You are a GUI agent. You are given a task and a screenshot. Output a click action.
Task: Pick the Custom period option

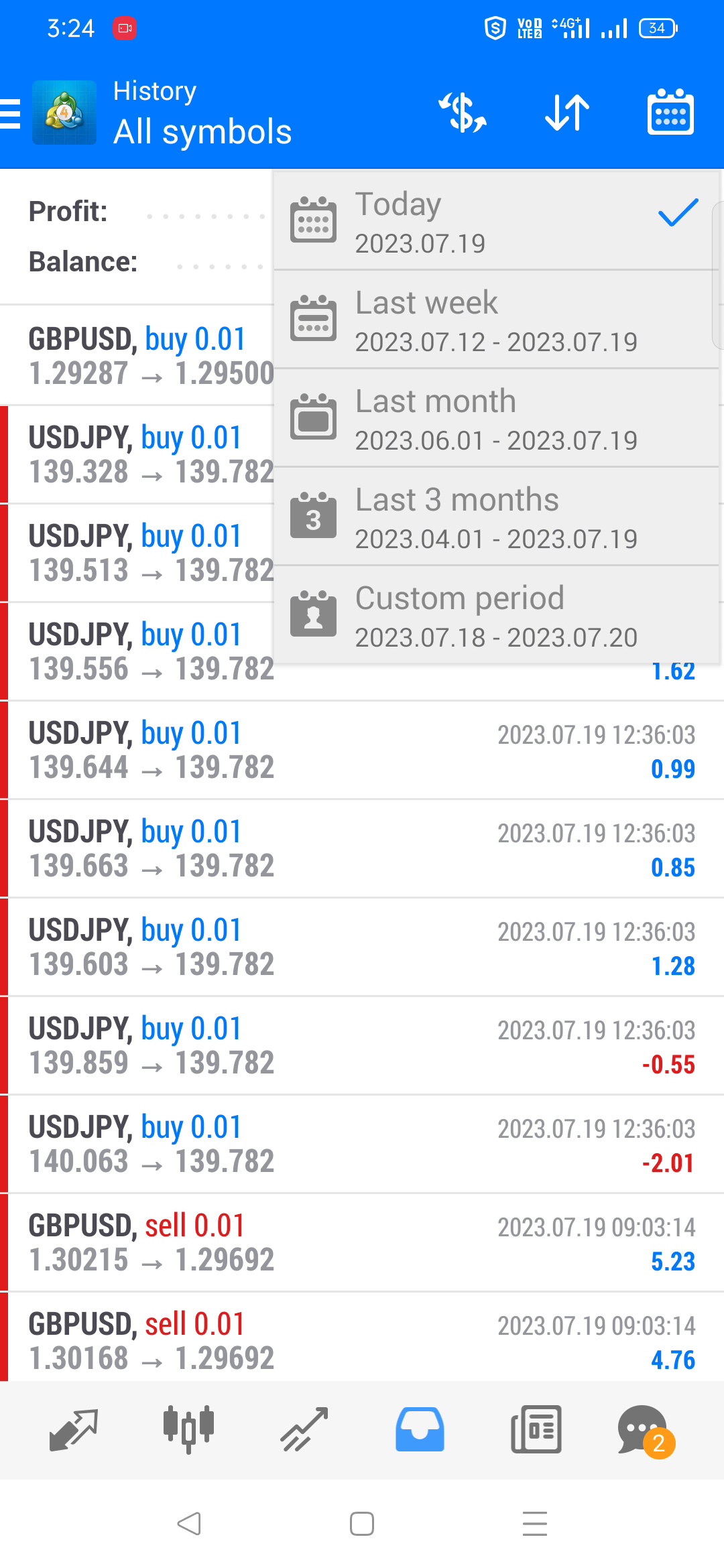496,616
